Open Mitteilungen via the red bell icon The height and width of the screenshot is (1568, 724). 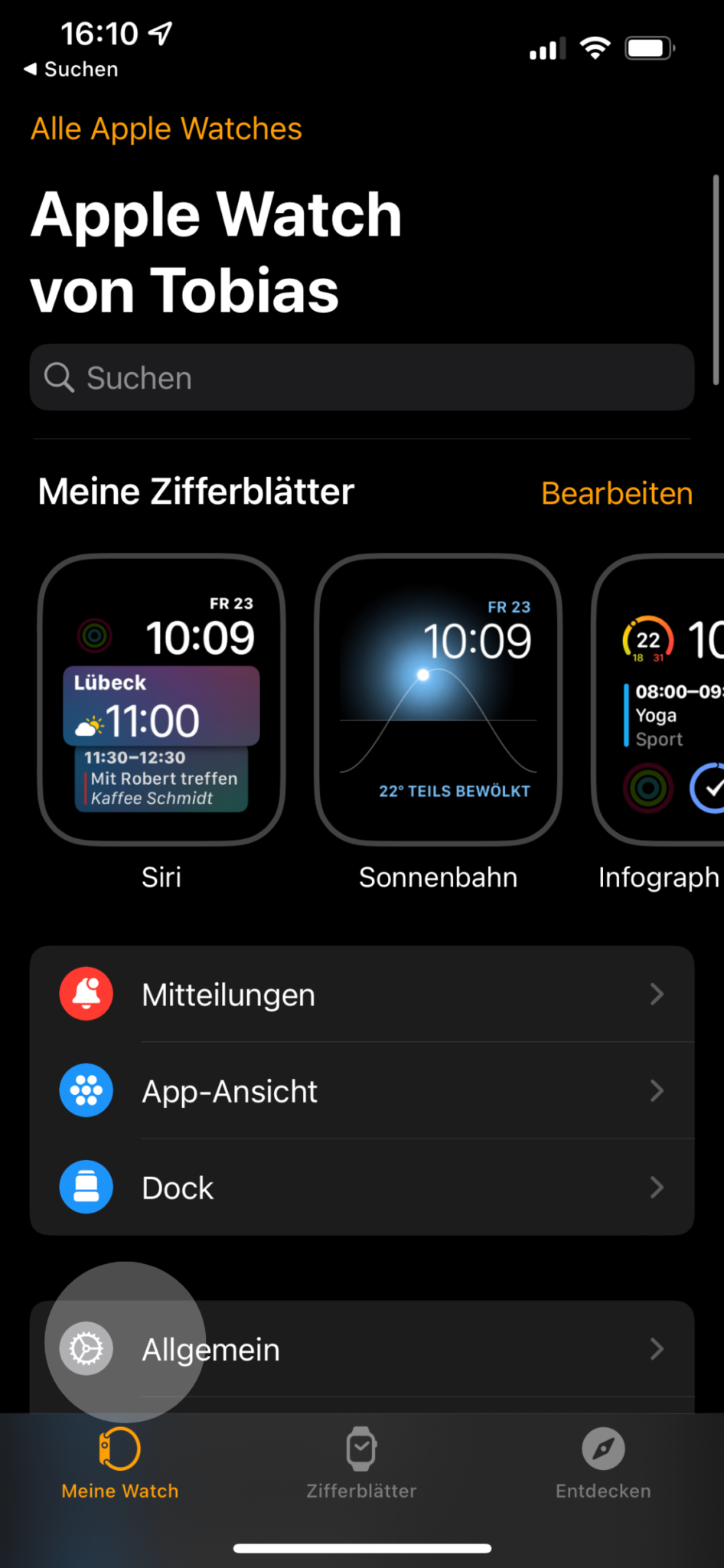(x=86, y=994)
